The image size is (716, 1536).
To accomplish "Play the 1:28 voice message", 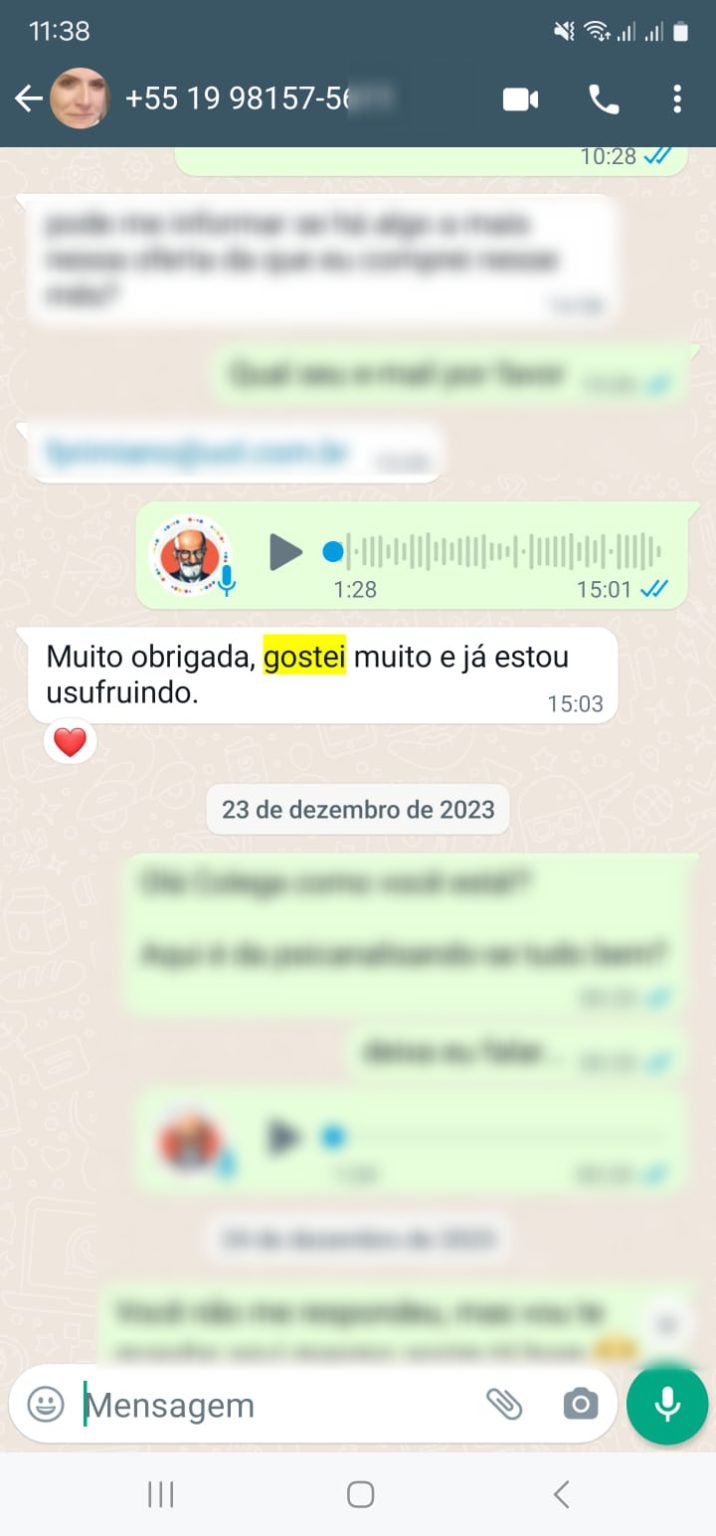I will [286, 552].
